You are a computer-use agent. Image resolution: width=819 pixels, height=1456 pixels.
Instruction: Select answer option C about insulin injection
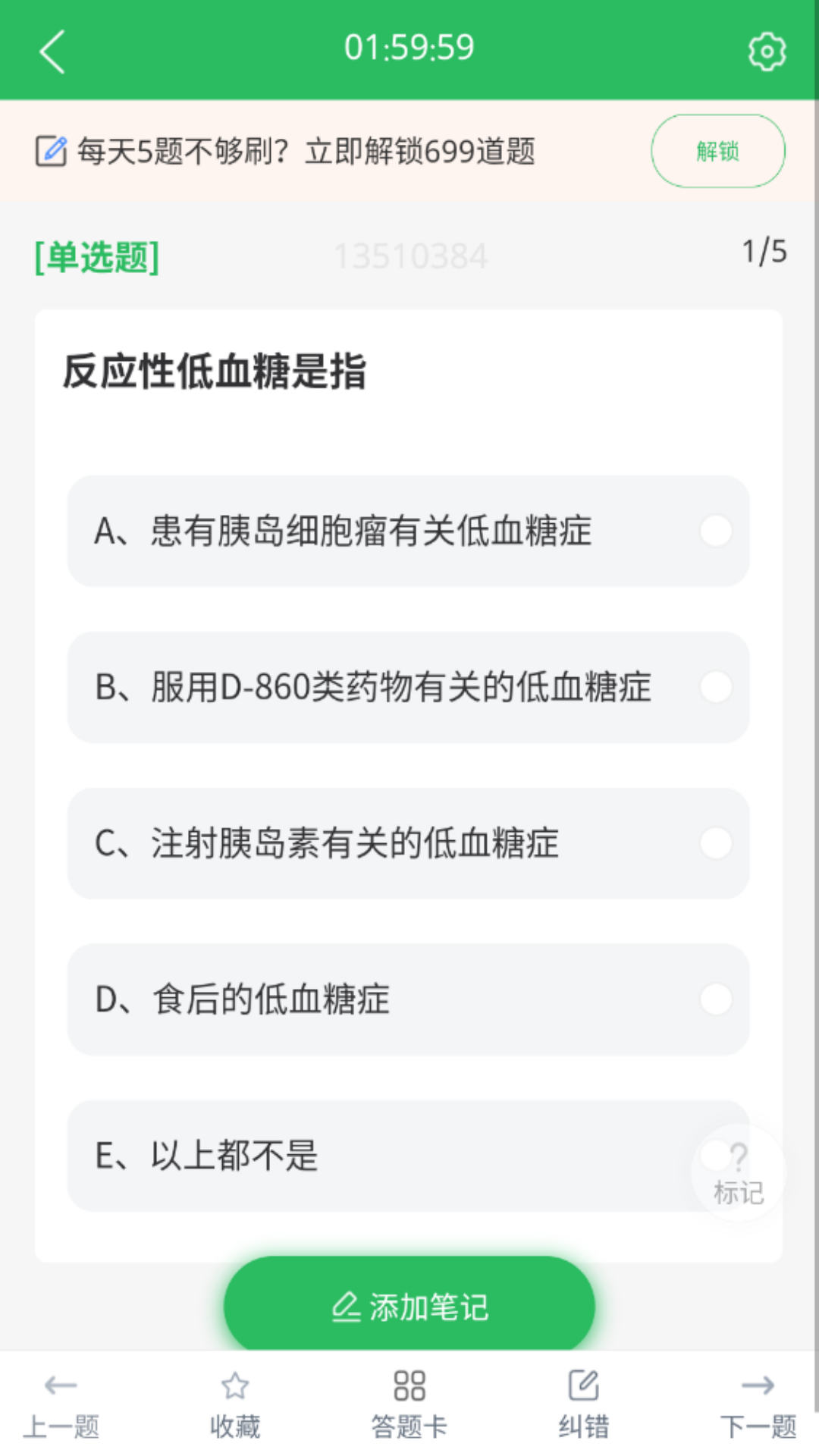(407, 844)
